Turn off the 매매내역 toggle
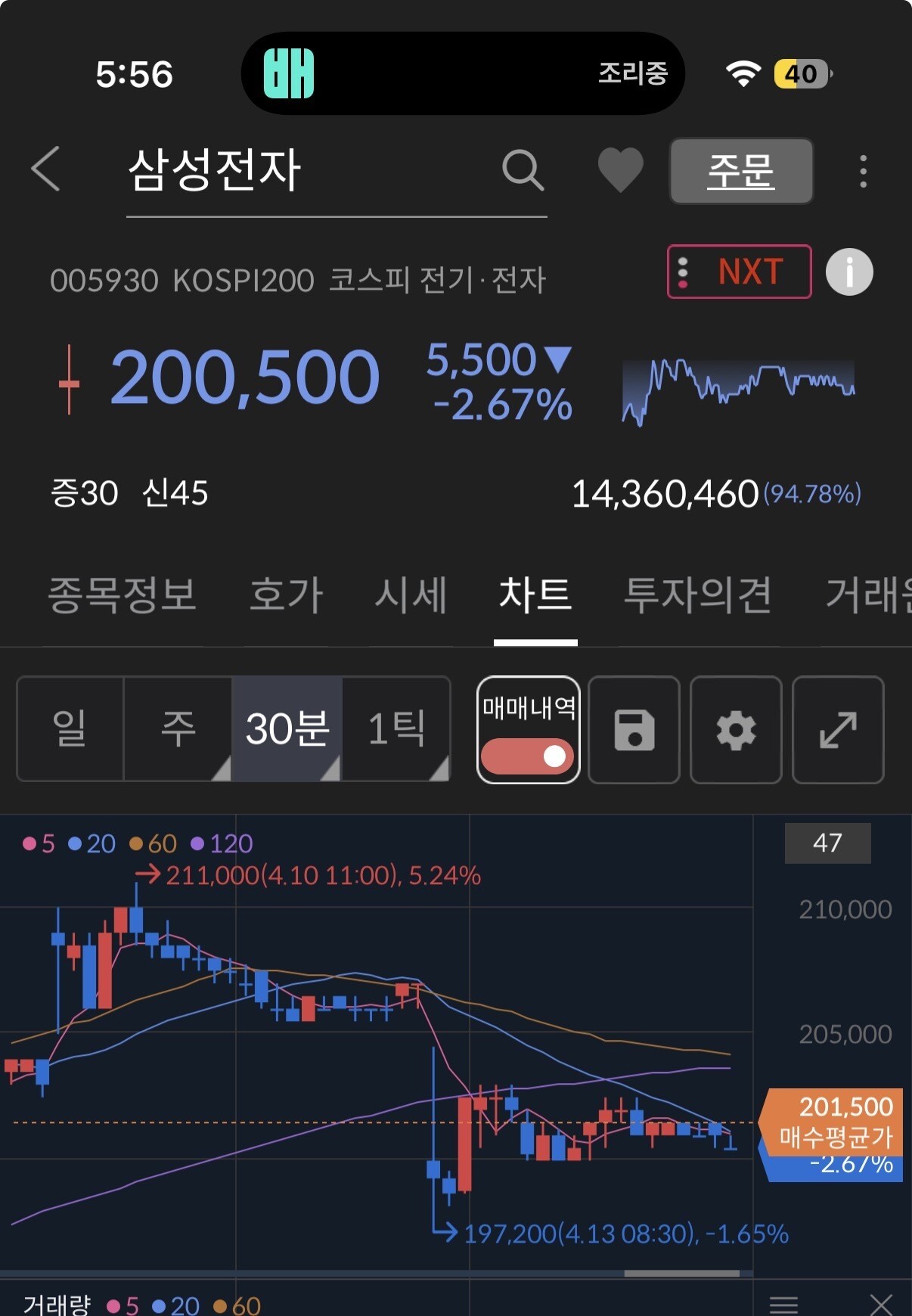 point(529,756)
